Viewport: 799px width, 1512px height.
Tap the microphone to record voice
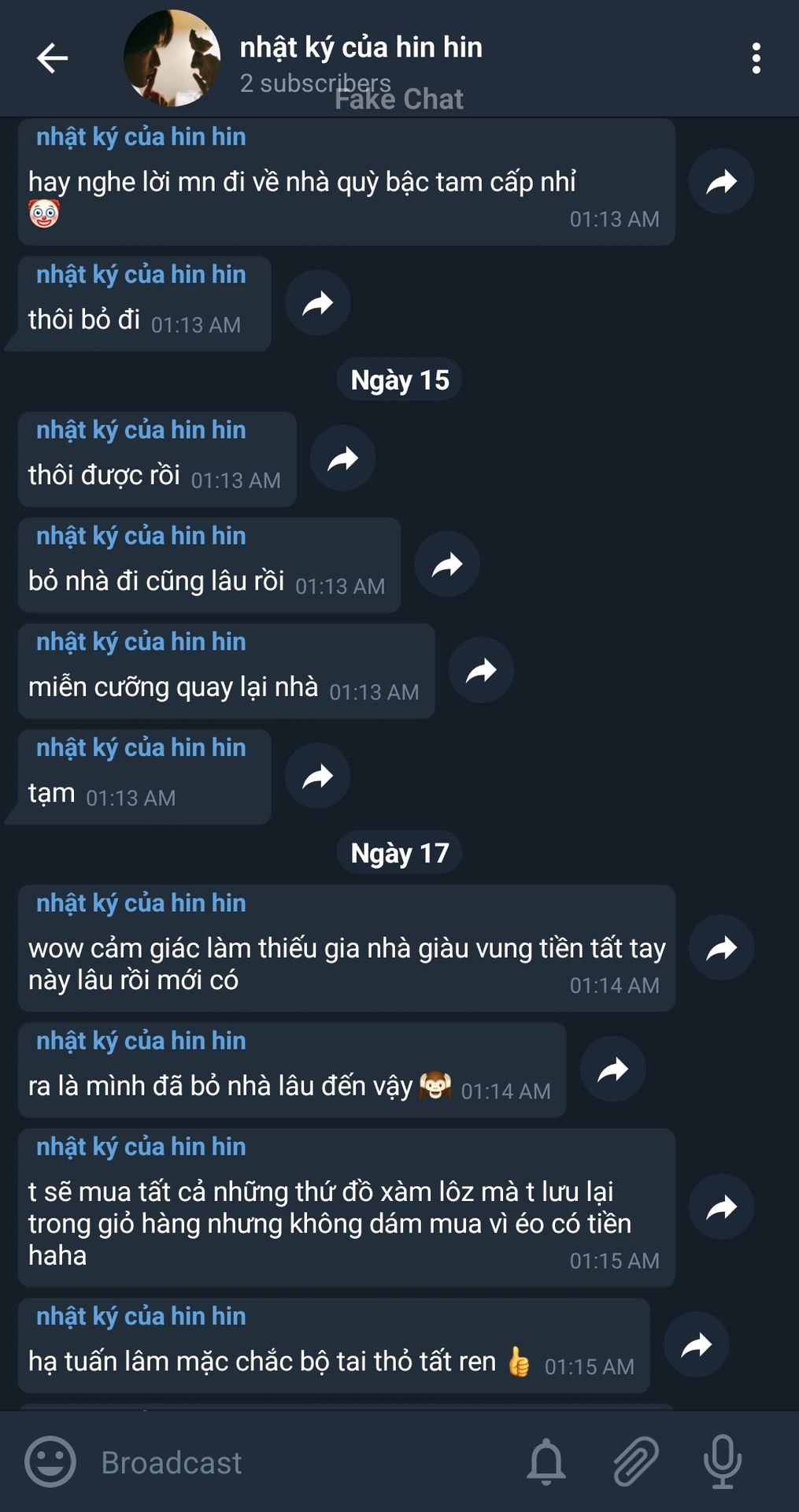pyautogui.click(x=722, y=1462)
